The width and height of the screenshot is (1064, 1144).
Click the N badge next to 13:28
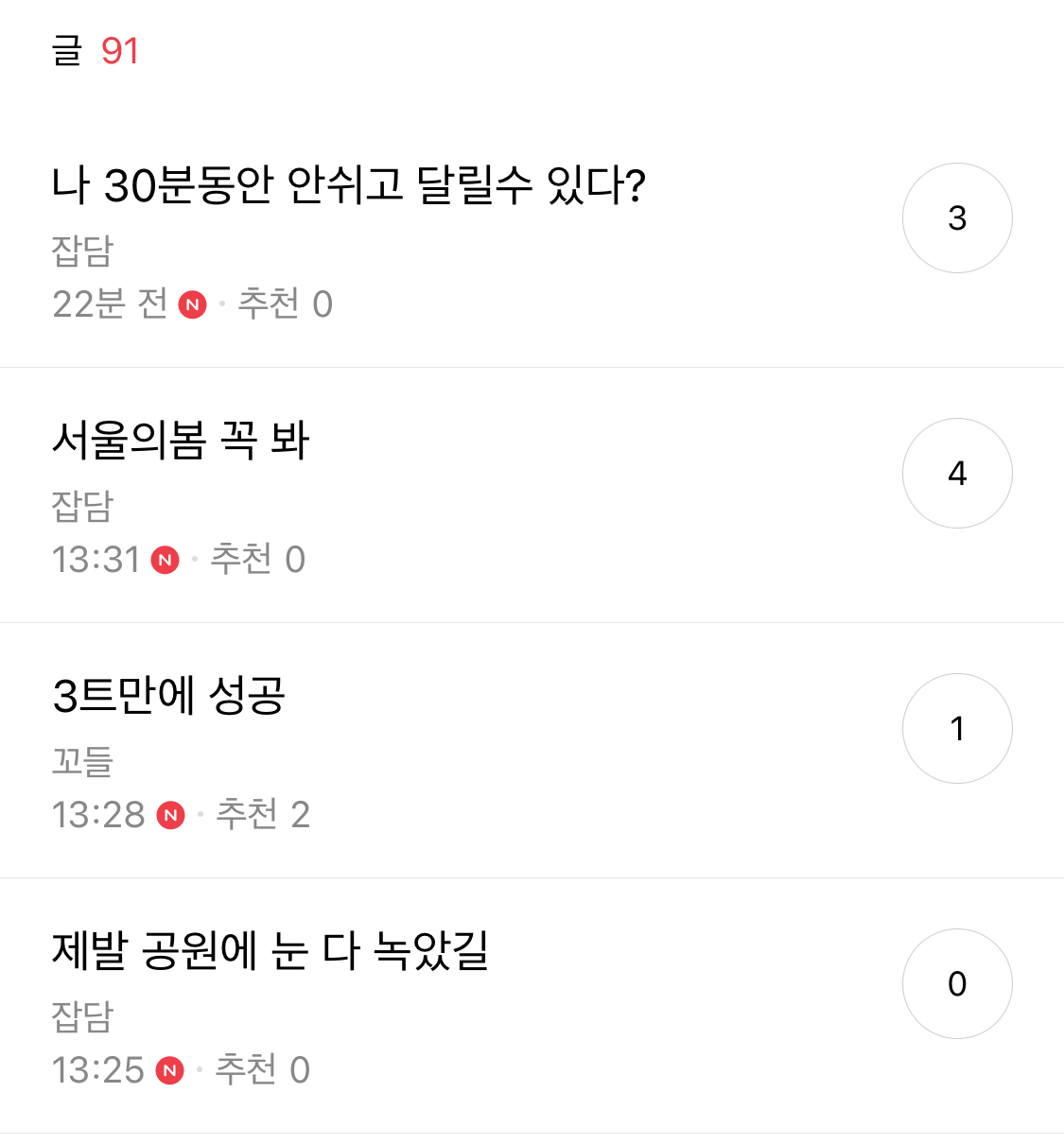point(170,815)
